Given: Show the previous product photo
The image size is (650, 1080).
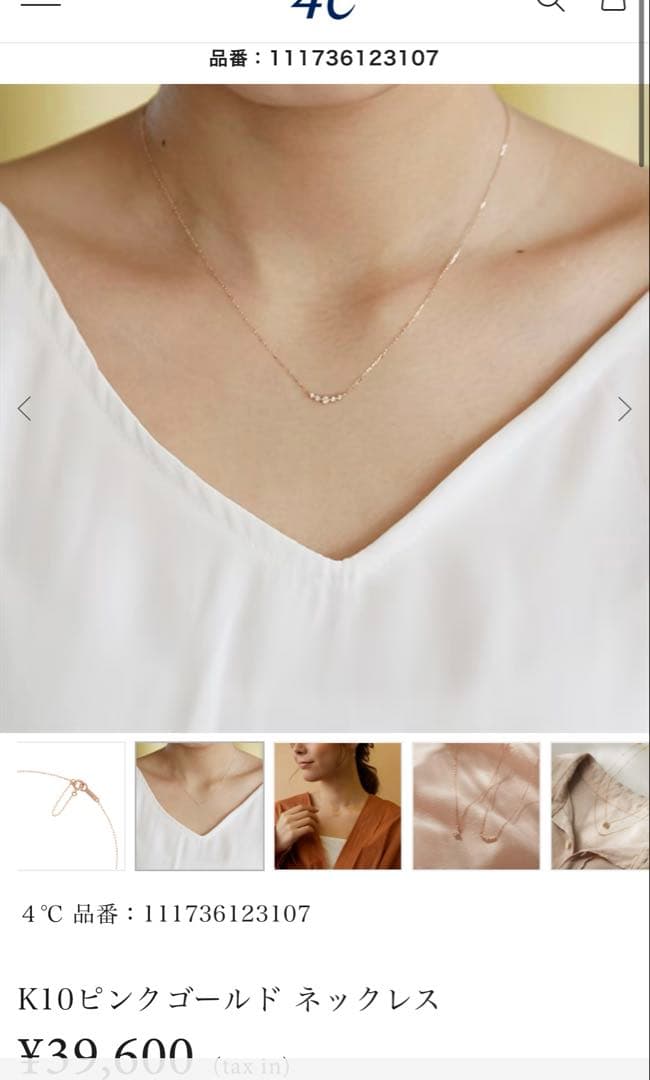Looking at the screenshot, I should 25,408.
